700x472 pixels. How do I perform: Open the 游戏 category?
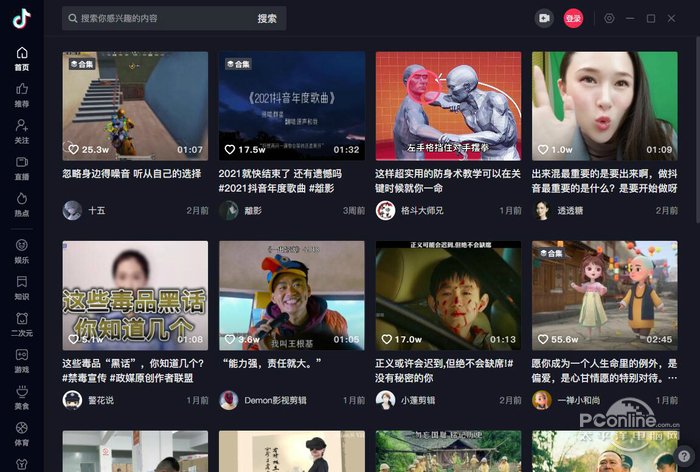coord(22,360)
